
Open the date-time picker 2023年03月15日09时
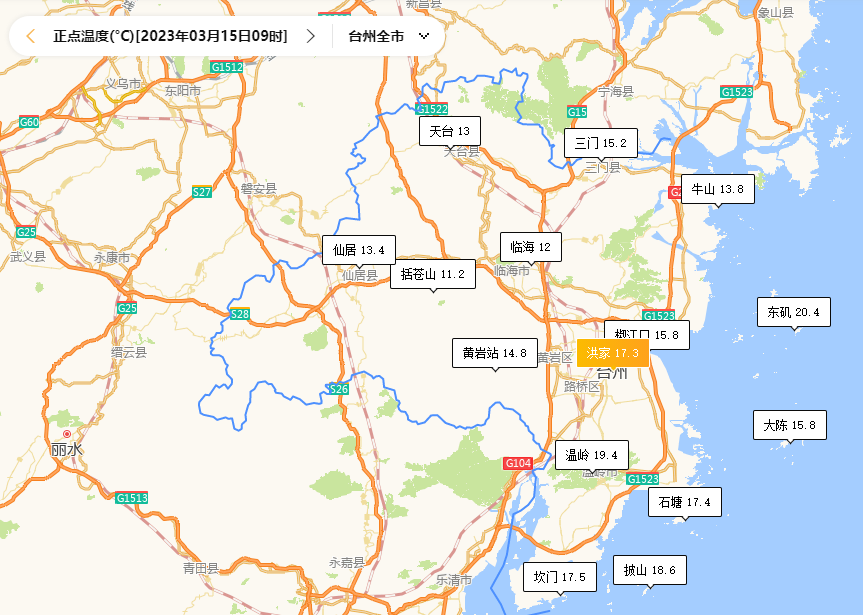170,36
